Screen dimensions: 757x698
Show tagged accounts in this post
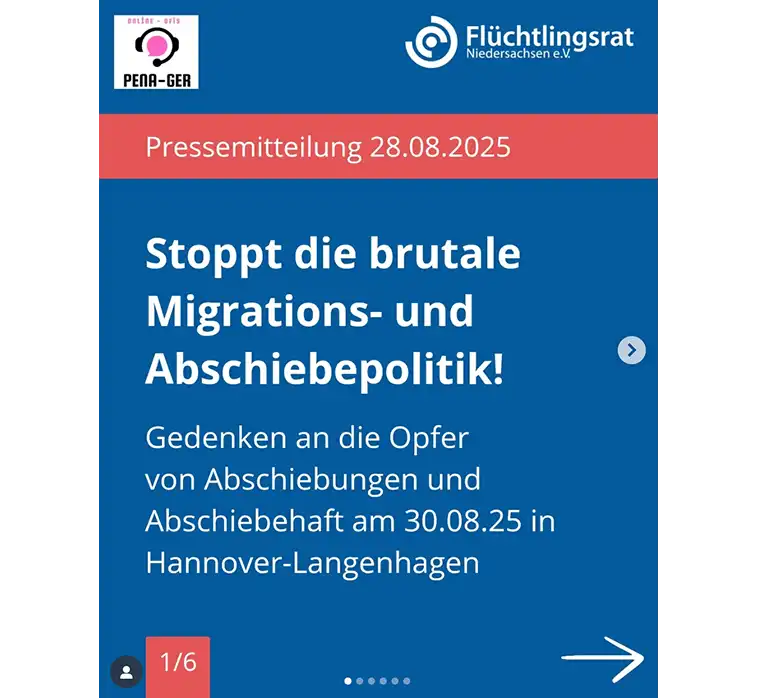[126, 671]
